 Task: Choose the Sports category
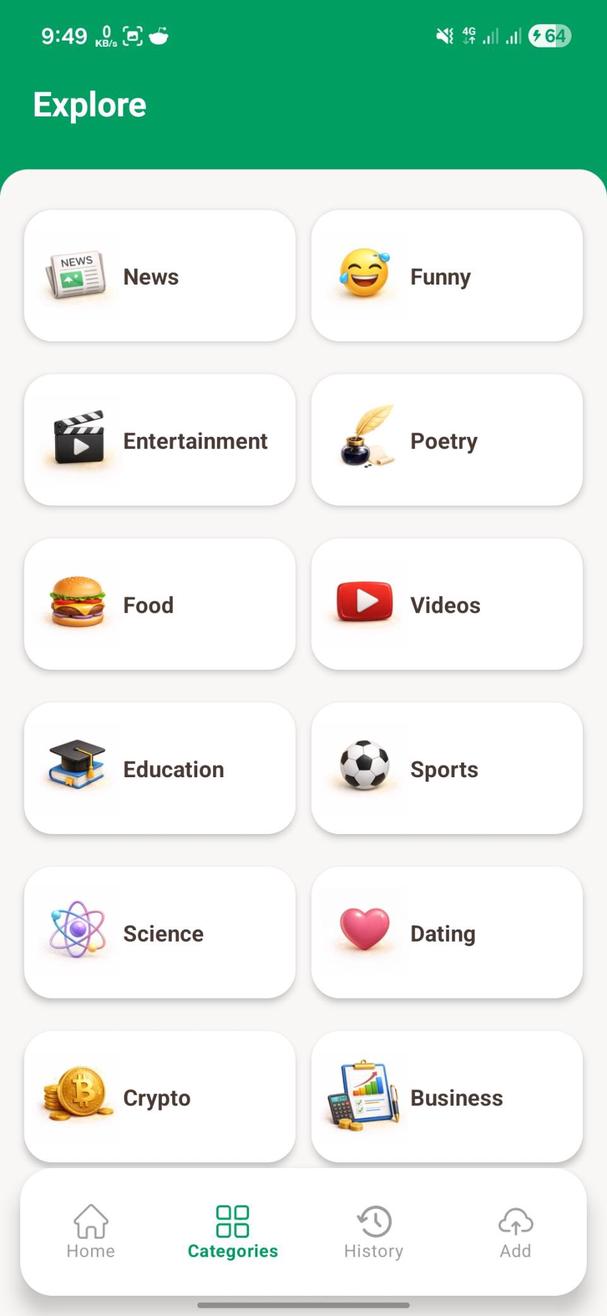click(446, 768)
